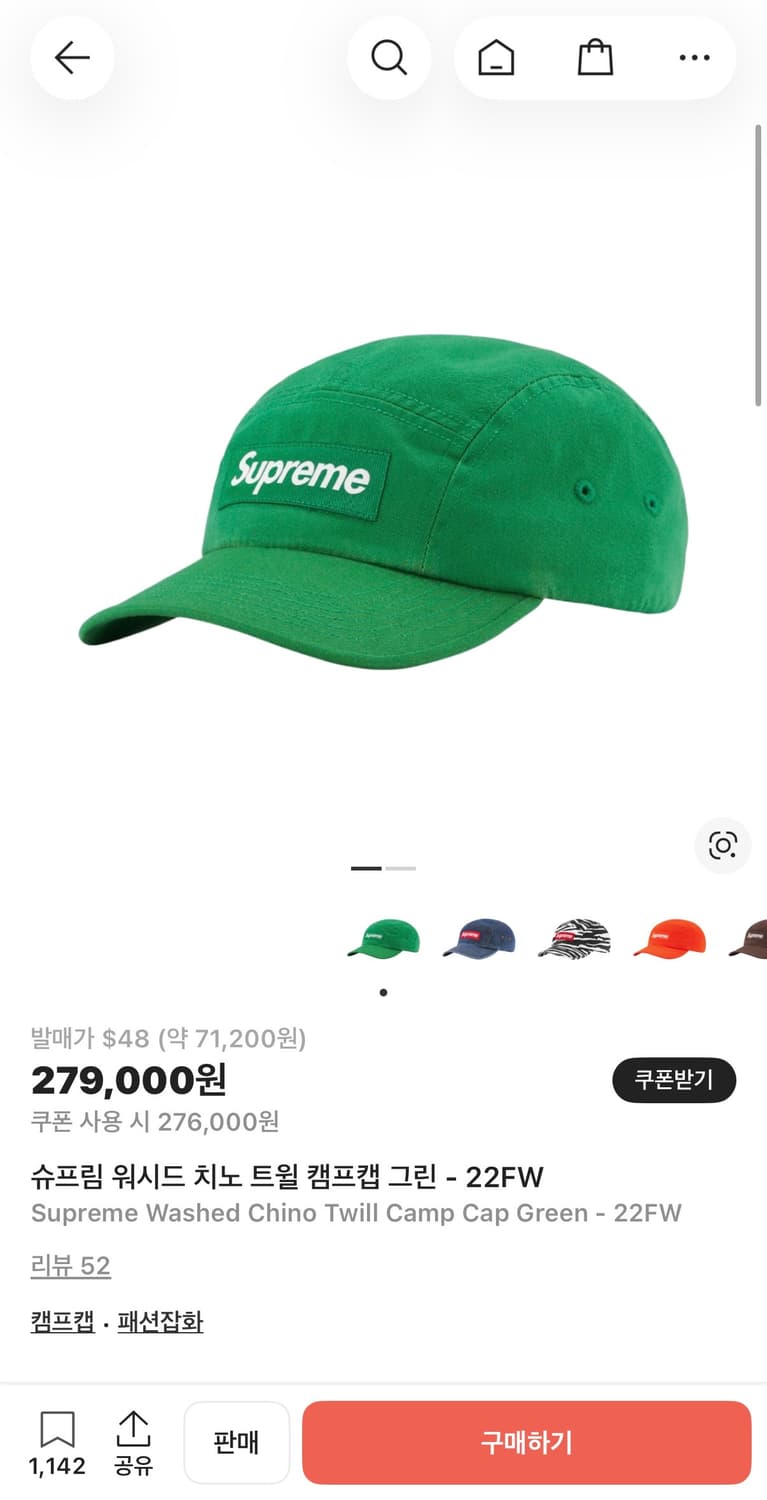
Task: Select the navy Supreme cap thumbnail
Action: 479,938
